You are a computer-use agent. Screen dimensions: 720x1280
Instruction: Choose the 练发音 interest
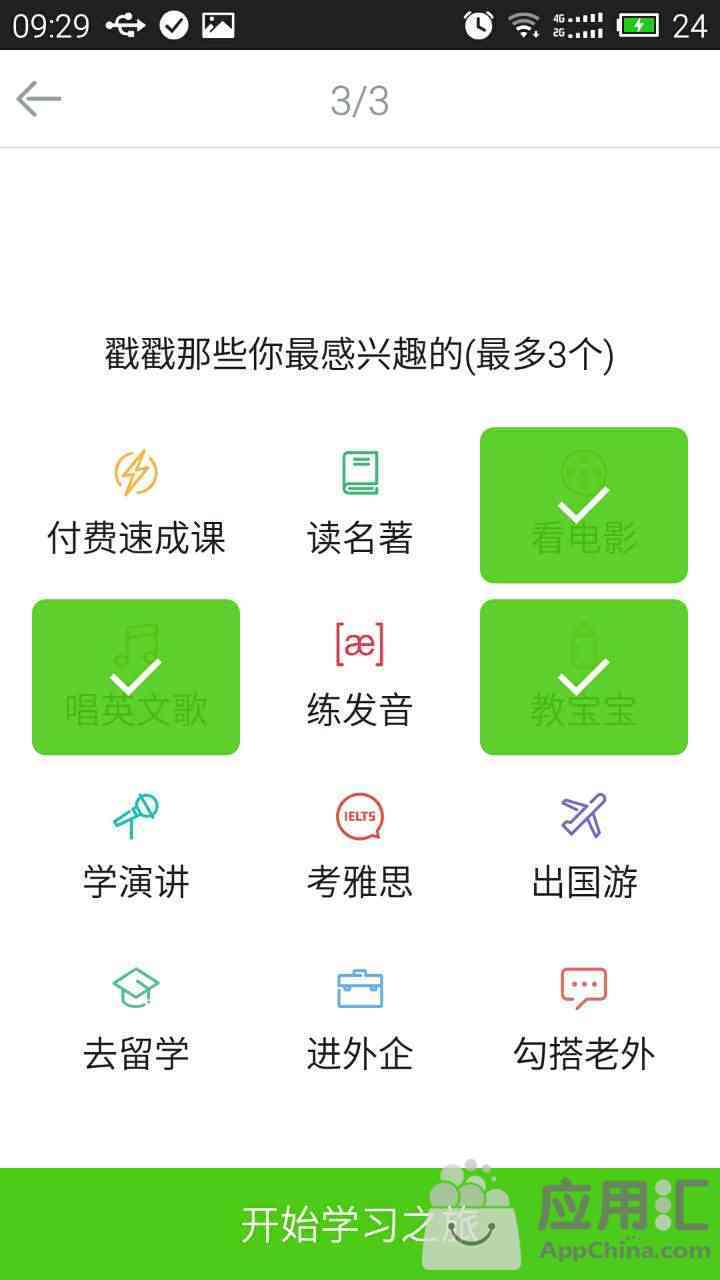(x=360, y=677)
